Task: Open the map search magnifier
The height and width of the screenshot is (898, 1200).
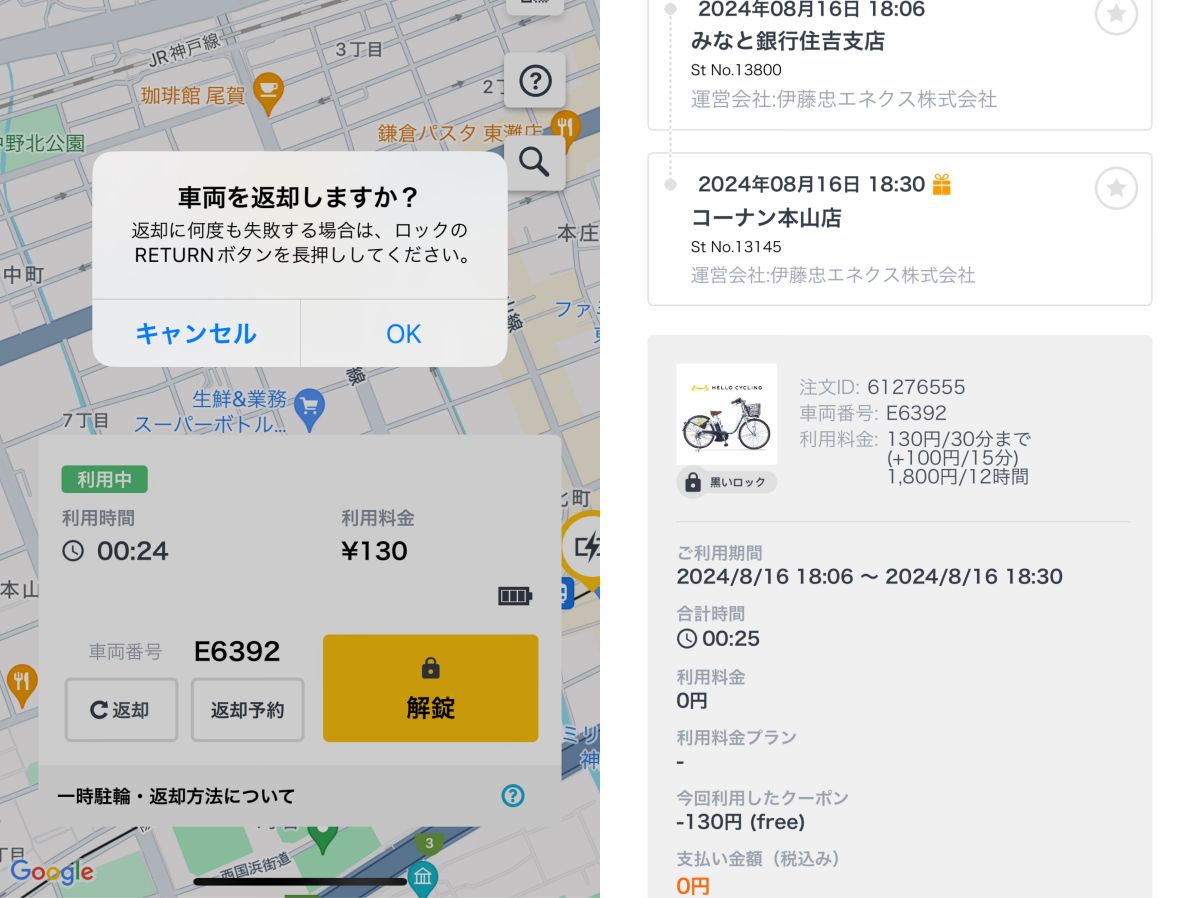Action: 535,162
